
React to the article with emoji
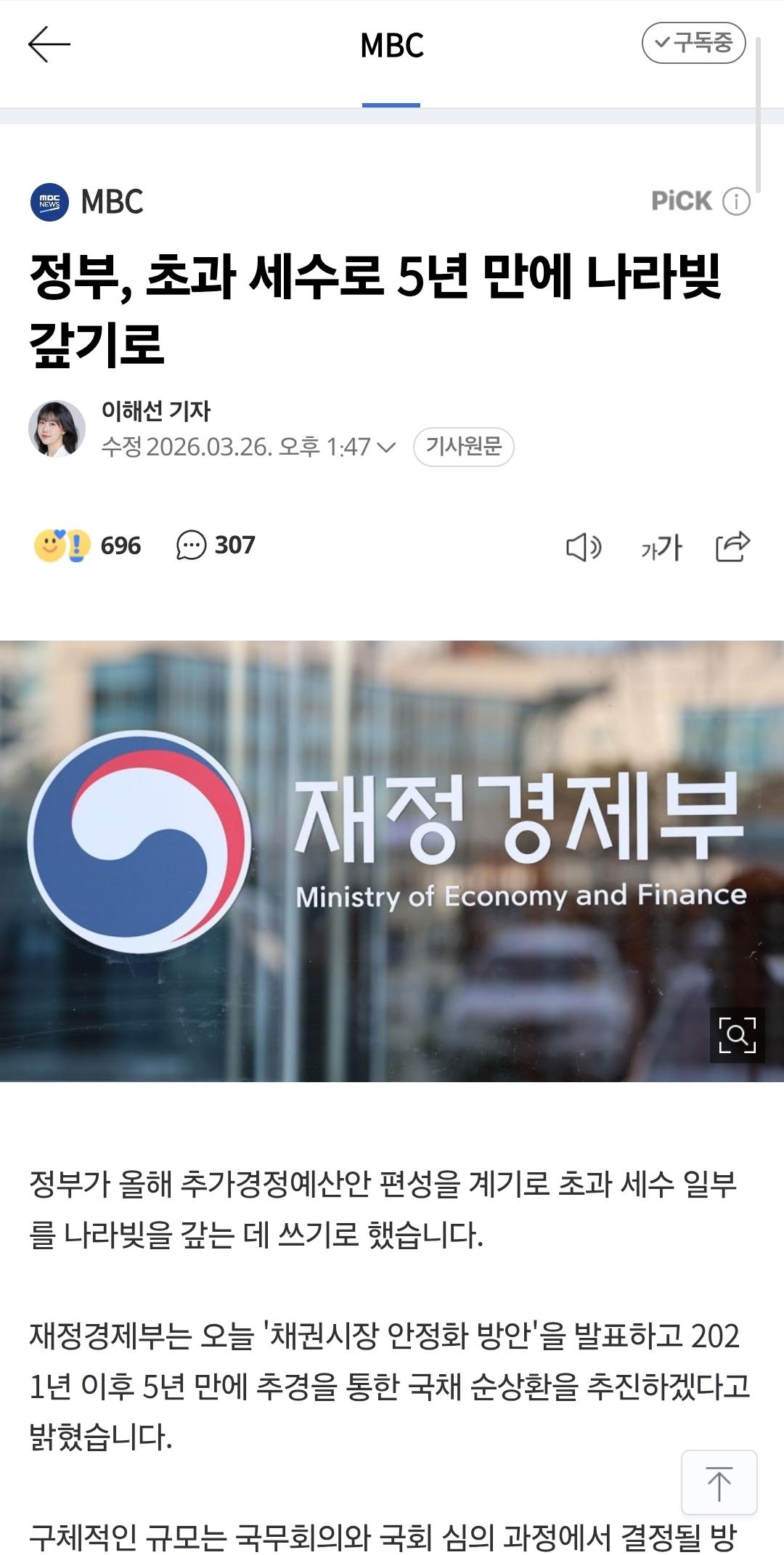coord(62,545)
